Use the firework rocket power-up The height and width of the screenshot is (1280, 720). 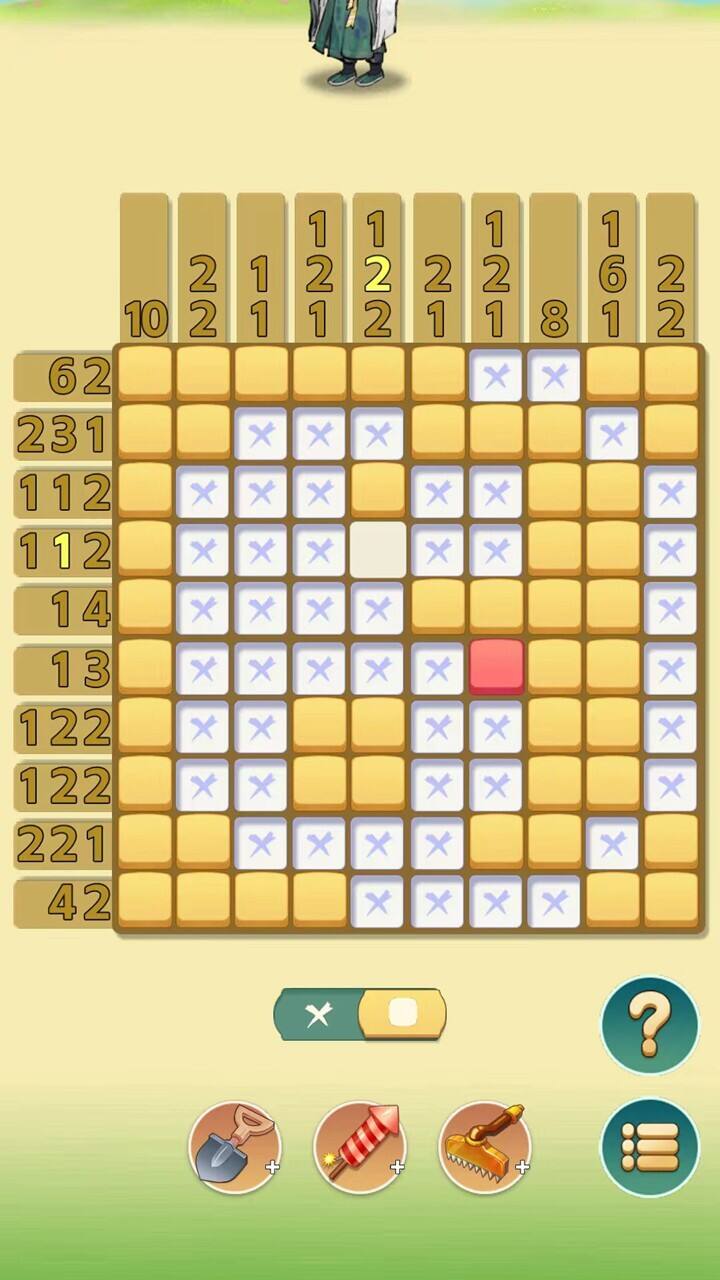tap(360, 1147)
